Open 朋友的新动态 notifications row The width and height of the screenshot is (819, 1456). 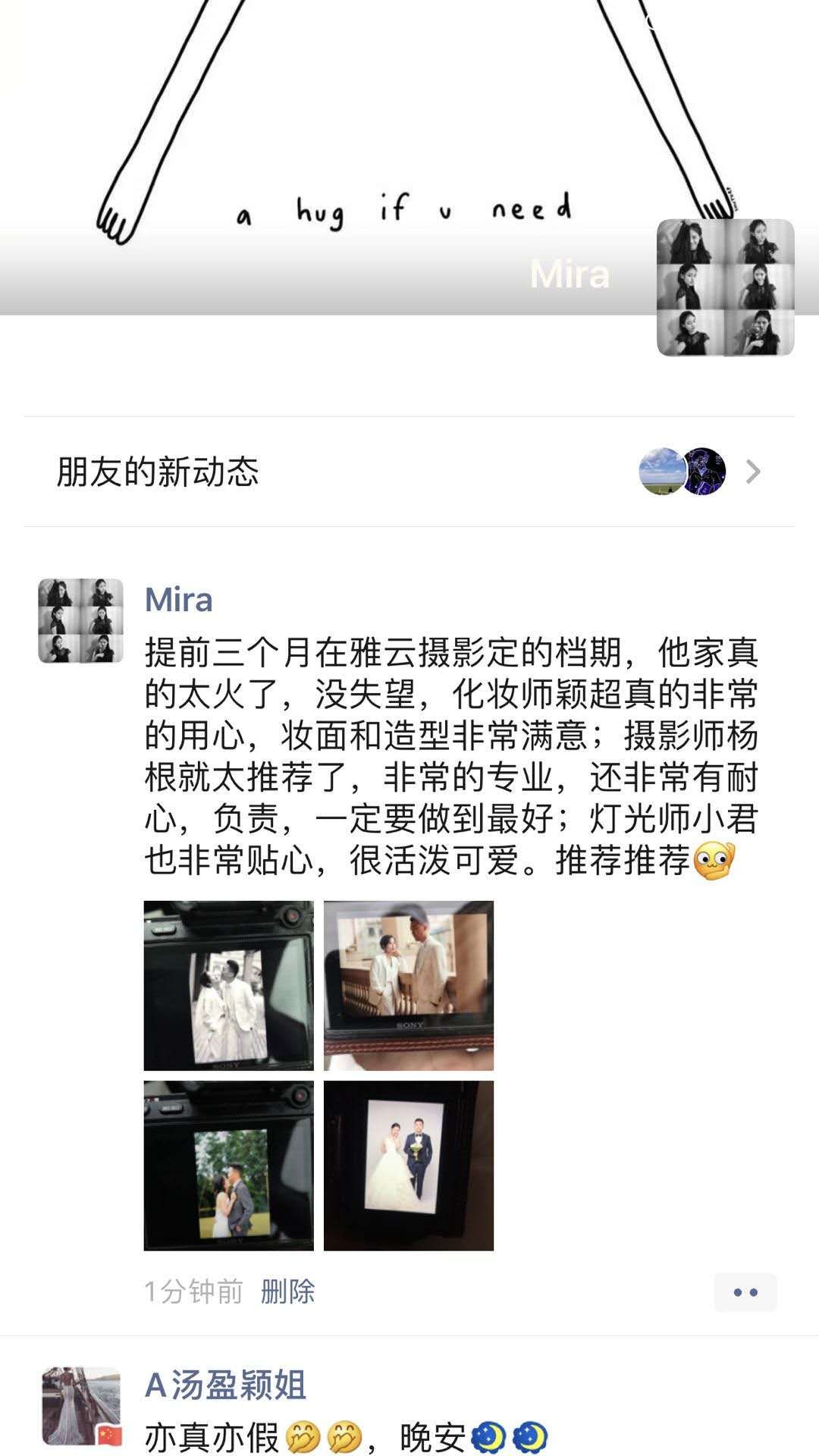pos(409,472)
